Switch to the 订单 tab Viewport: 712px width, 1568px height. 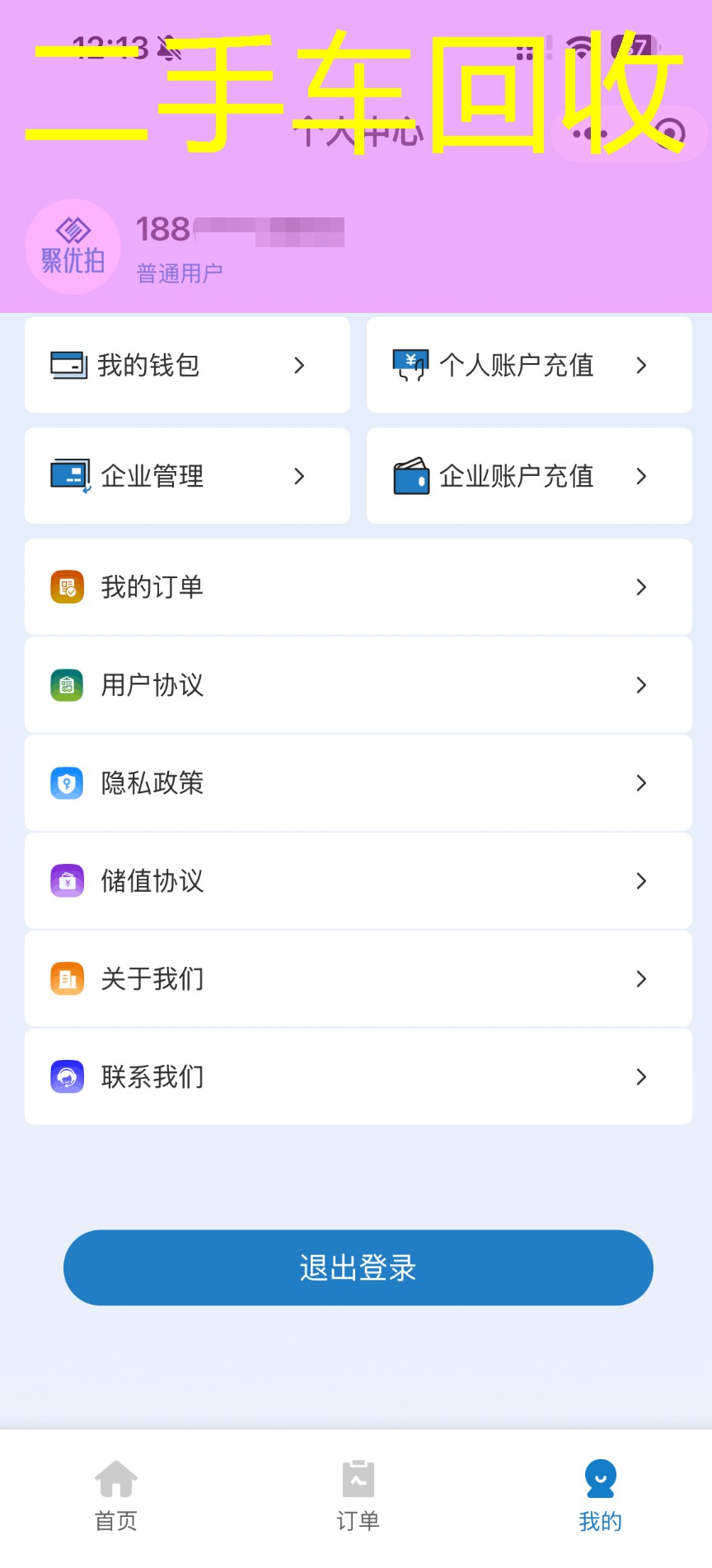pos(358,1495)
